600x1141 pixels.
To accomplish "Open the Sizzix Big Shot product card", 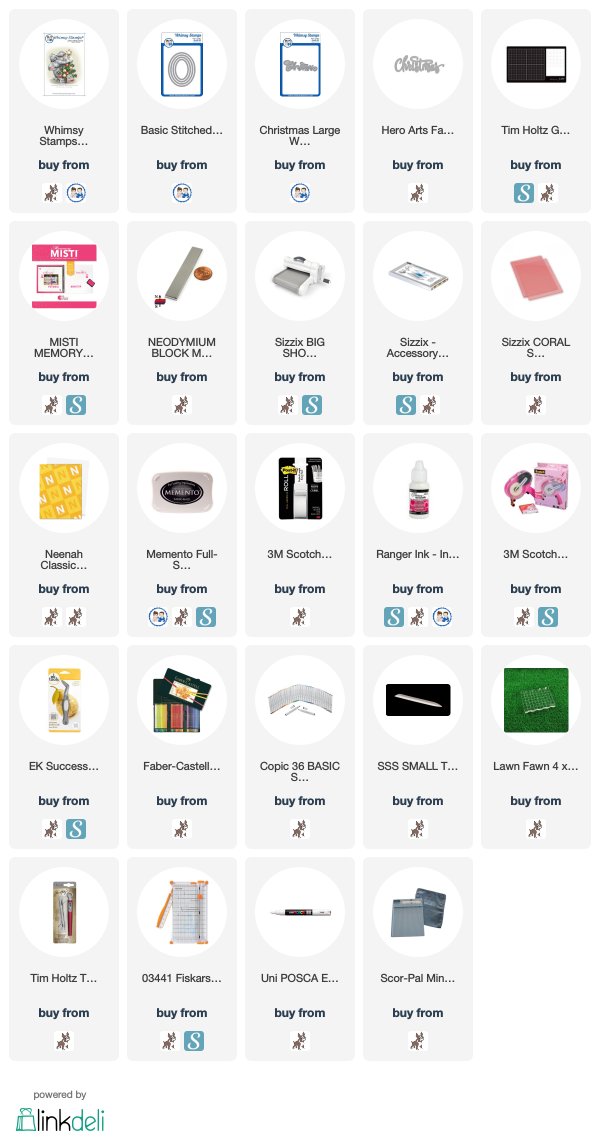I will click(x=300, y=322).
